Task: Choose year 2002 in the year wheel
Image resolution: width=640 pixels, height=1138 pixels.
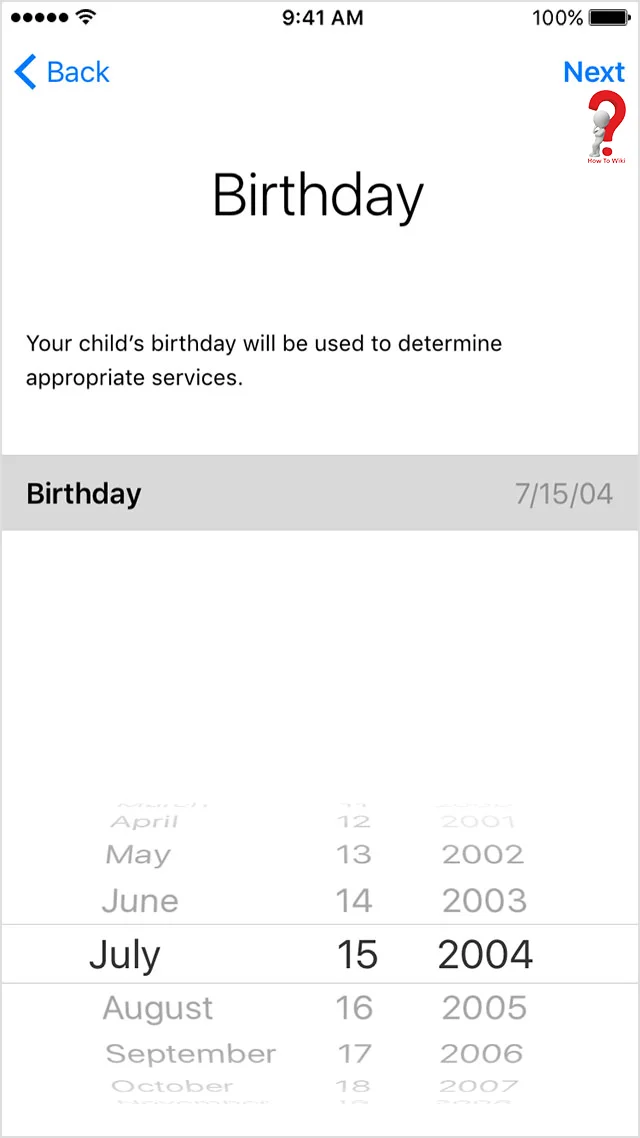Action: point(484,855)
